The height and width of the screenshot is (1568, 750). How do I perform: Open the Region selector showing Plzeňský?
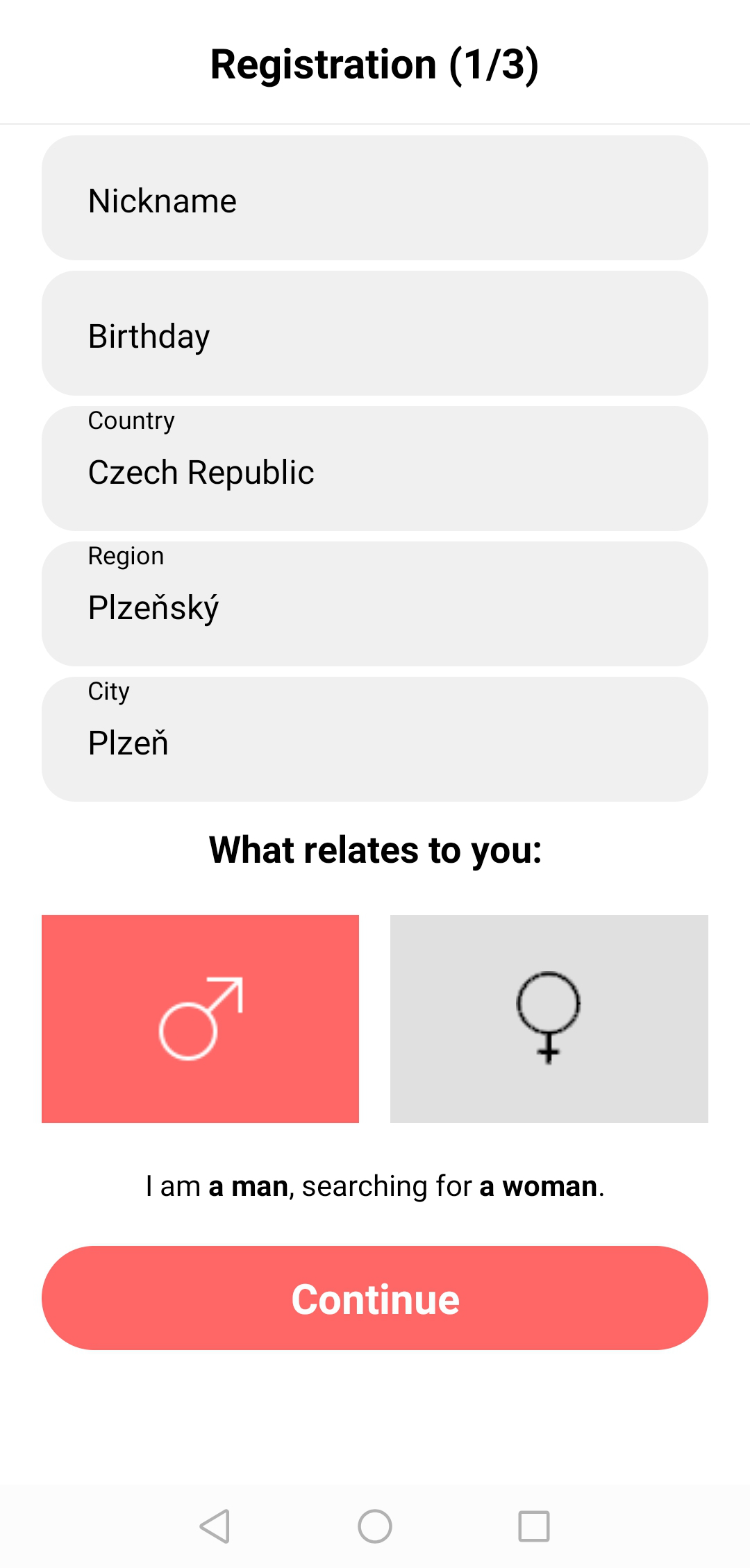pyautogui.click(x=375, y=605)
